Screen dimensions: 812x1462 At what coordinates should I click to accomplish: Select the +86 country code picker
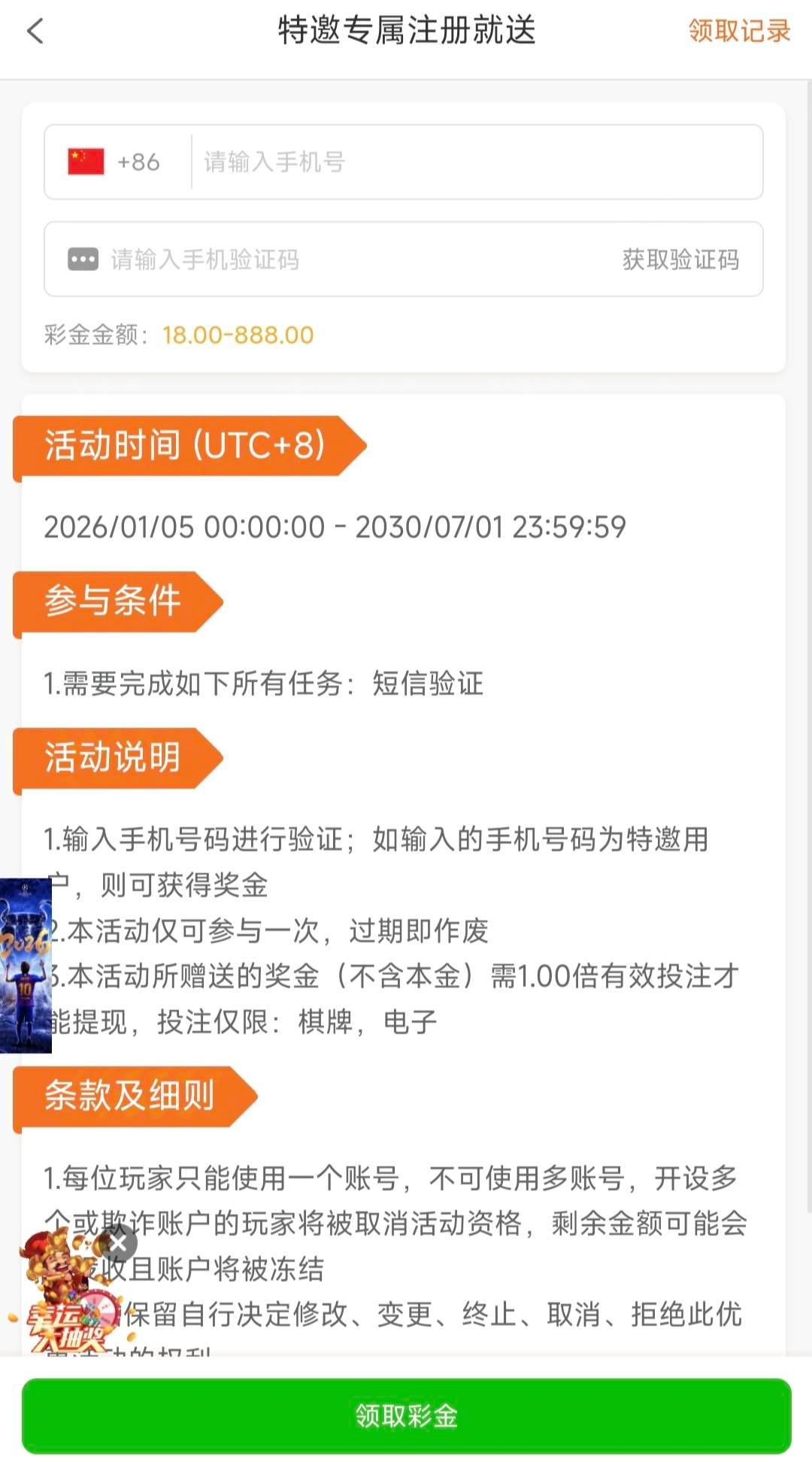coord(115,162)
